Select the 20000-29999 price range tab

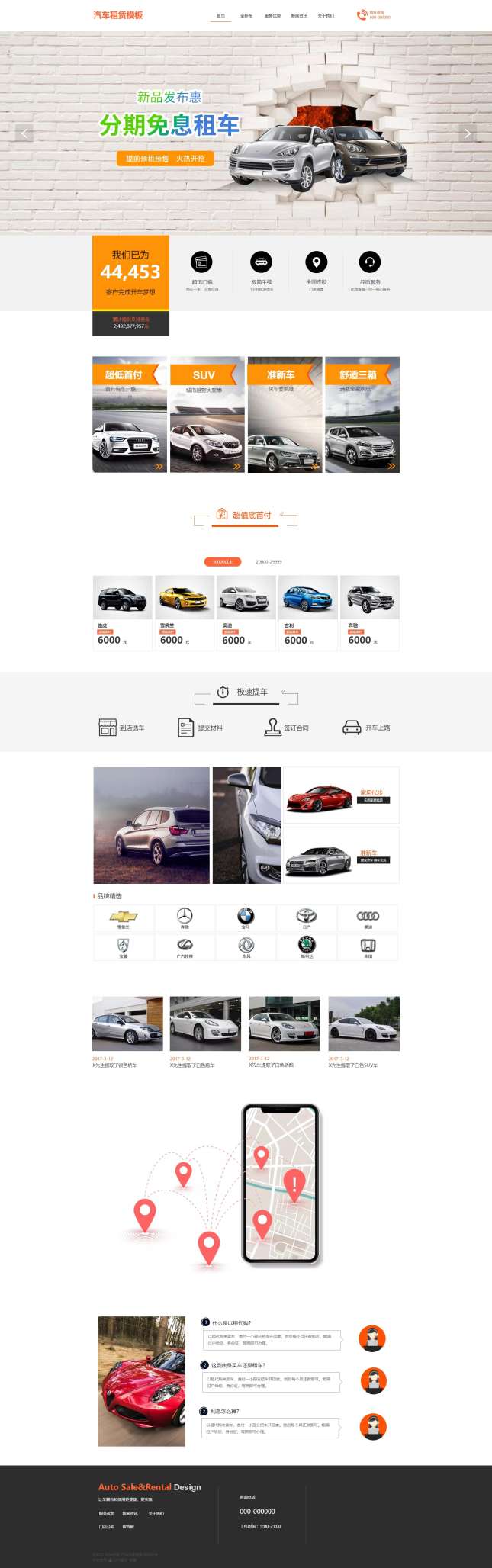269,561
